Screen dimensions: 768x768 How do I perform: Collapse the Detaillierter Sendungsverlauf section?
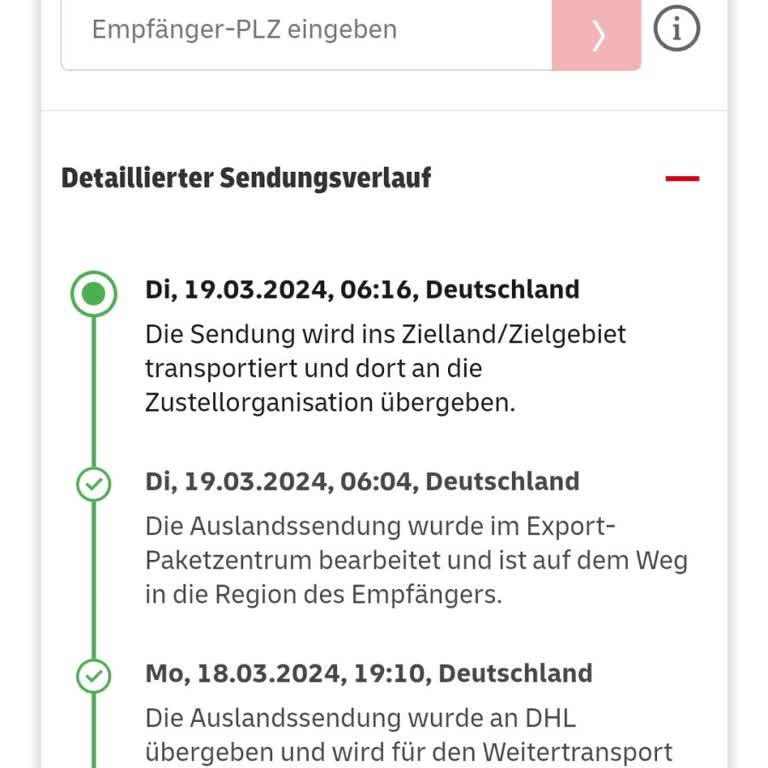coord(682,179)
